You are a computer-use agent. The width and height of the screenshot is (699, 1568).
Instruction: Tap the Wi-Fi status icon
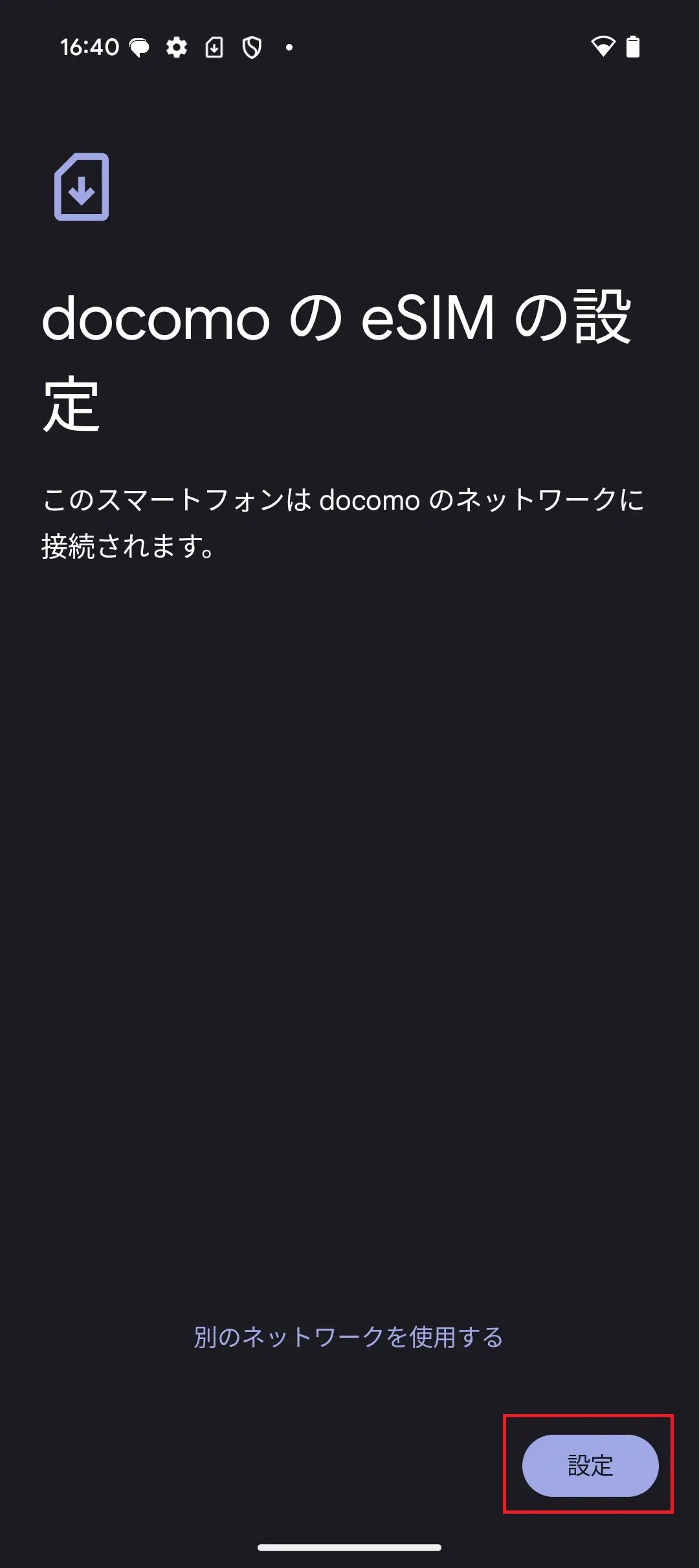click(604, 47)
